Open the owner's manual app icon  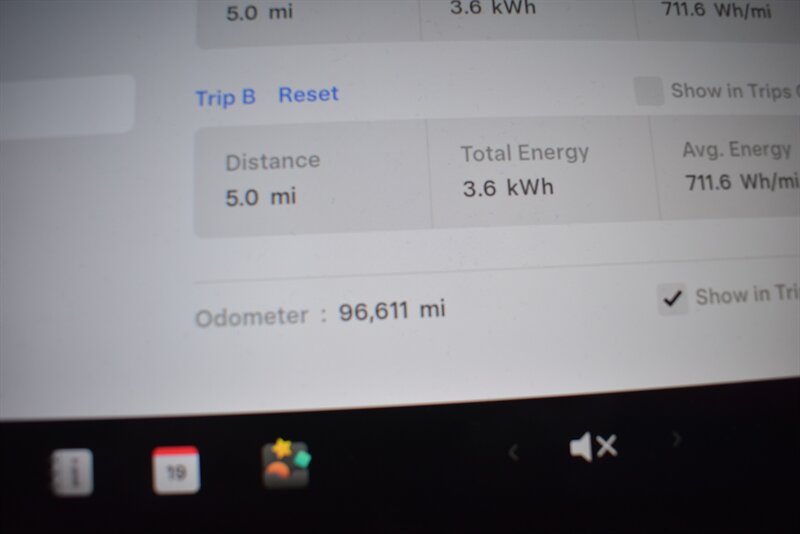[x=71, y=472]
